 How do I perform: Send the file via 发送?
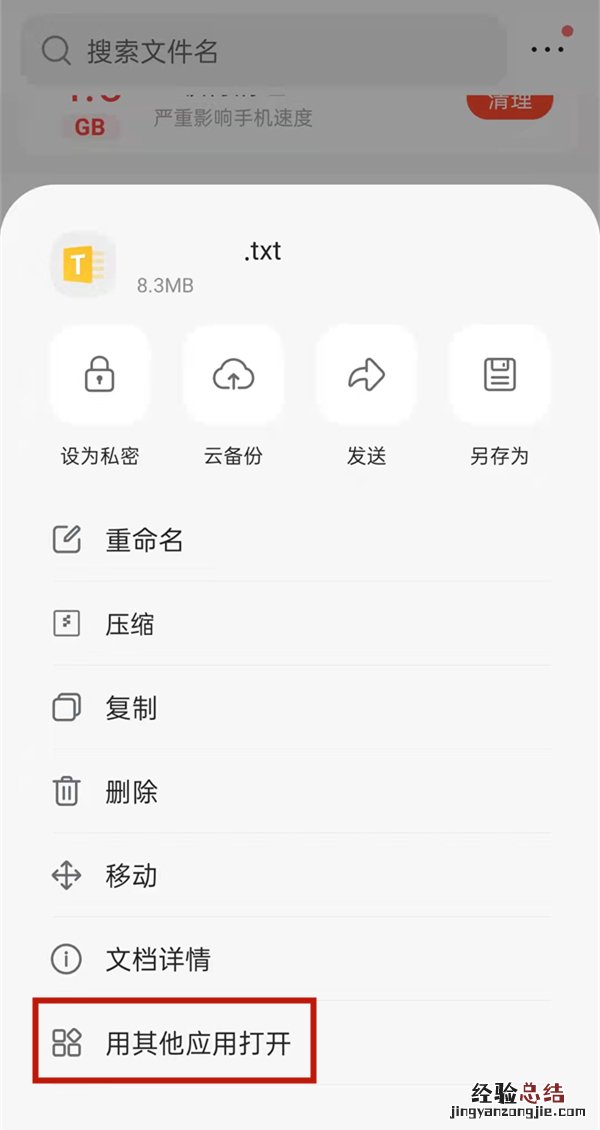366,376
